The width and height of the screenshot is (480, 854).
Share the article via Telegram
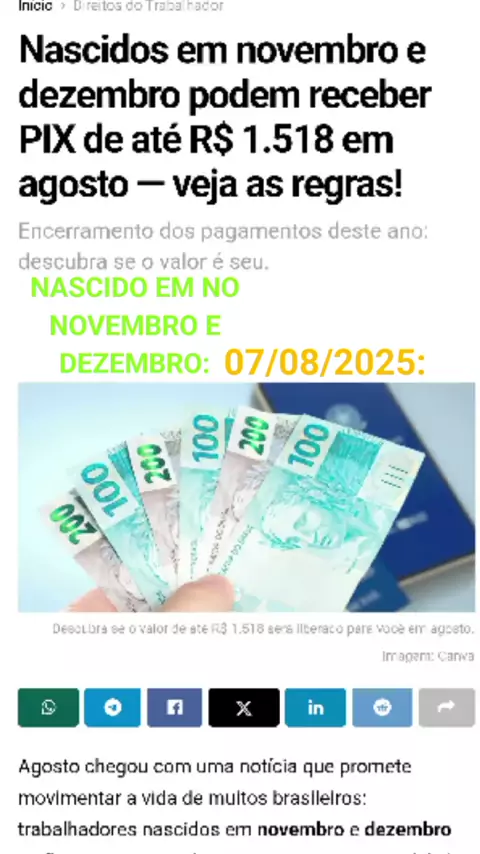pos(113,707)
